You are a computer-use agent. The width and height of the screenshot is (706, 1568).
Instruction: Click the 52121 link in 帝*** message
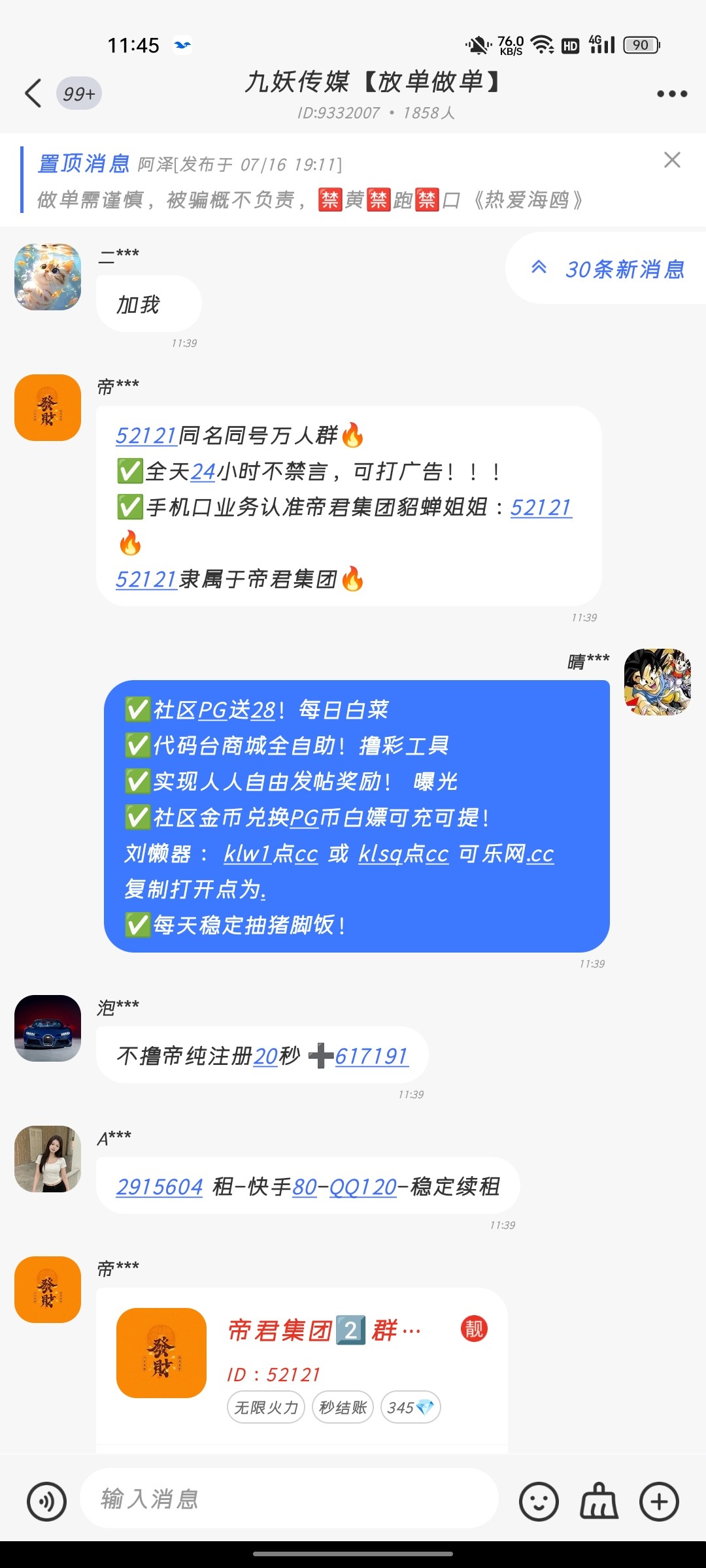point(145,436)
